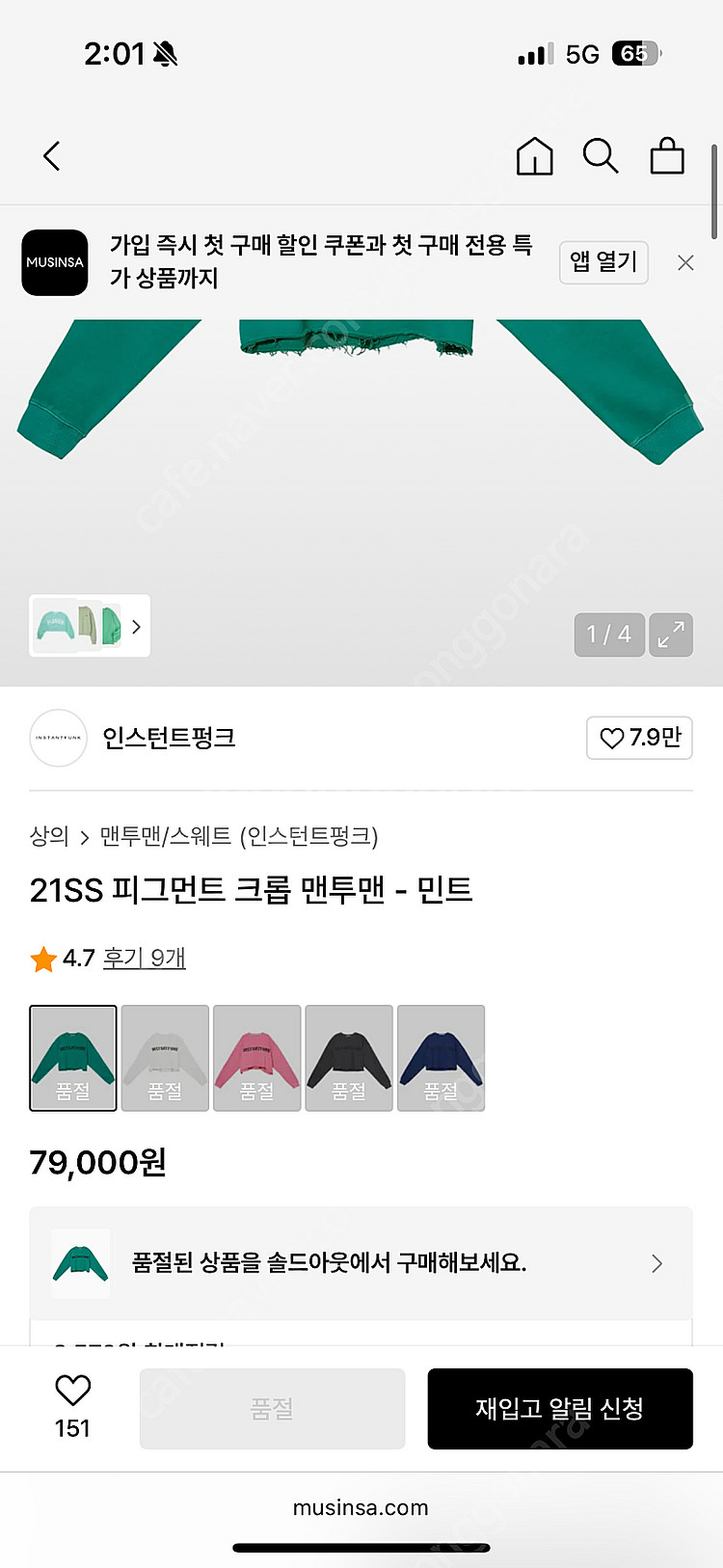Tap the 앱 열기 button

click(x=603, y=262)
